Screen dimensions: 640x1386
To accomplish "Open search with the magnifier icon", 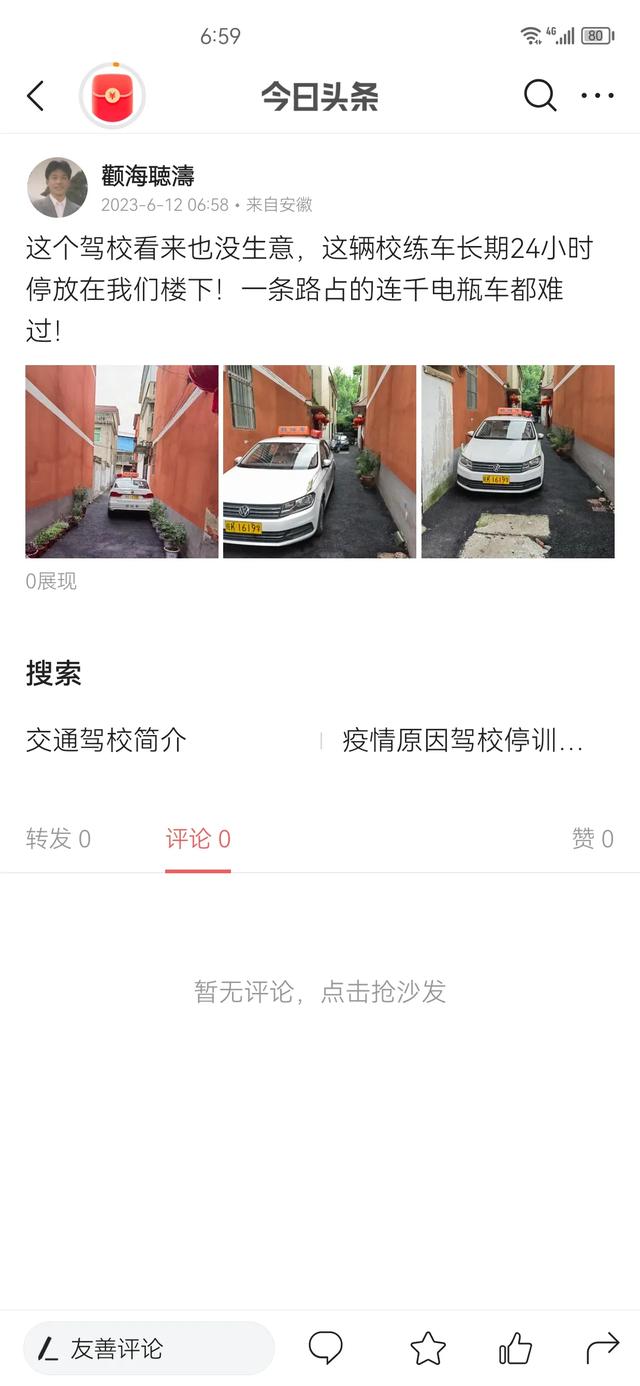I will coord(540,96).
